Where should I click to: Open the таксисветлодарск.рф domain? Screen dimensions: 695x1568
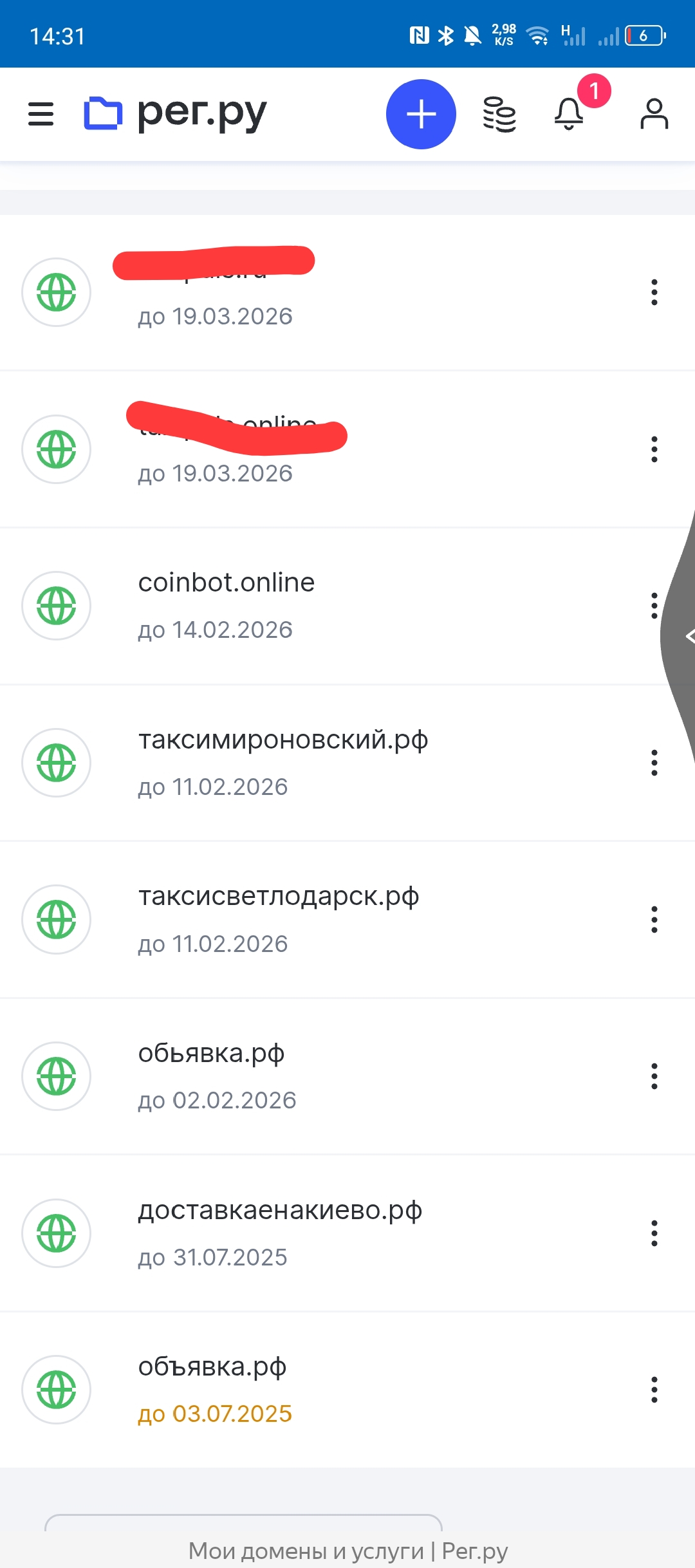click(279, 897)
